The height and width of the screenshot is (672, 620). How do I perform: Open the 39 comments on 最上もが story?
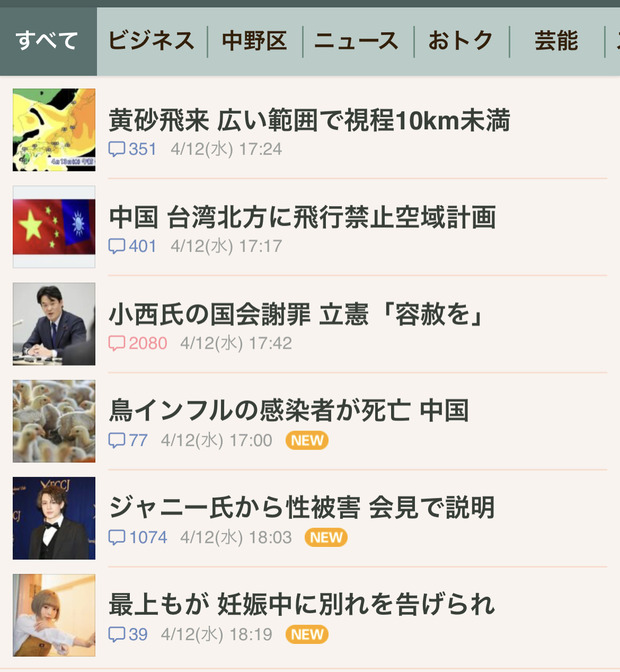(128, 634)
